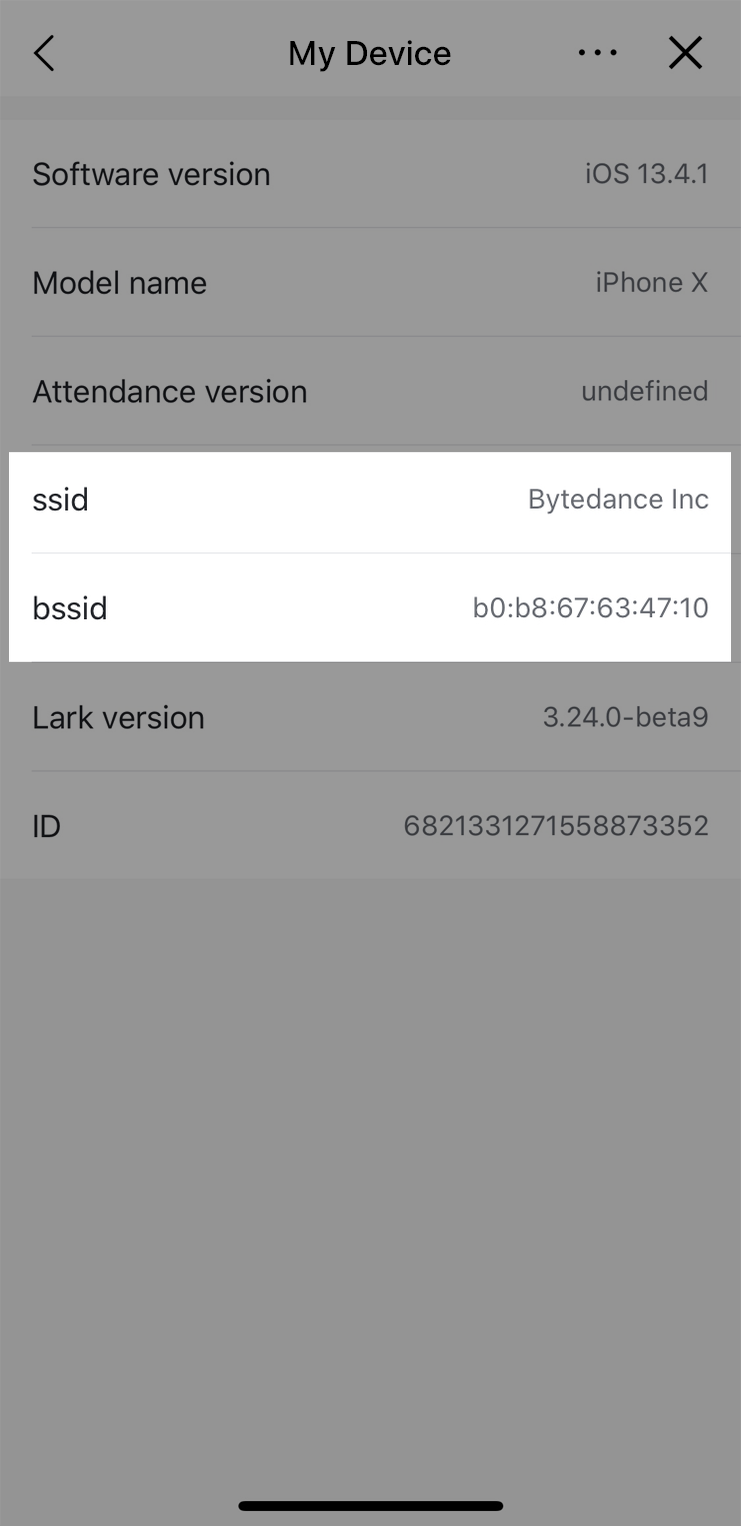Click the back arrow in the navigation bar
Viewport: 741px width, 1526px height.
(x=44, y=52)
